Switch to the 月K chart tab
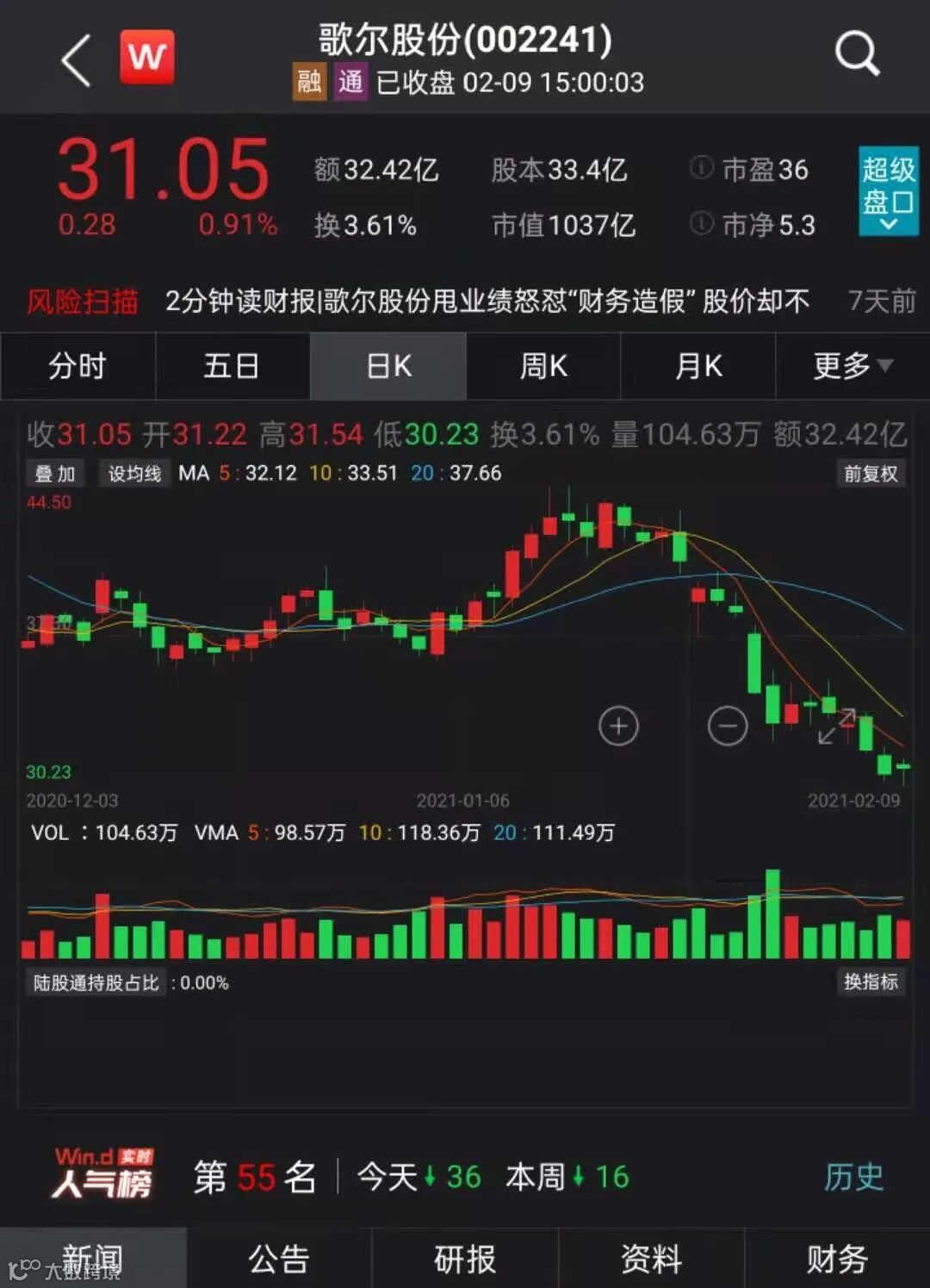The width and height of the screenshot is (930, 1288). pos(698,366)
